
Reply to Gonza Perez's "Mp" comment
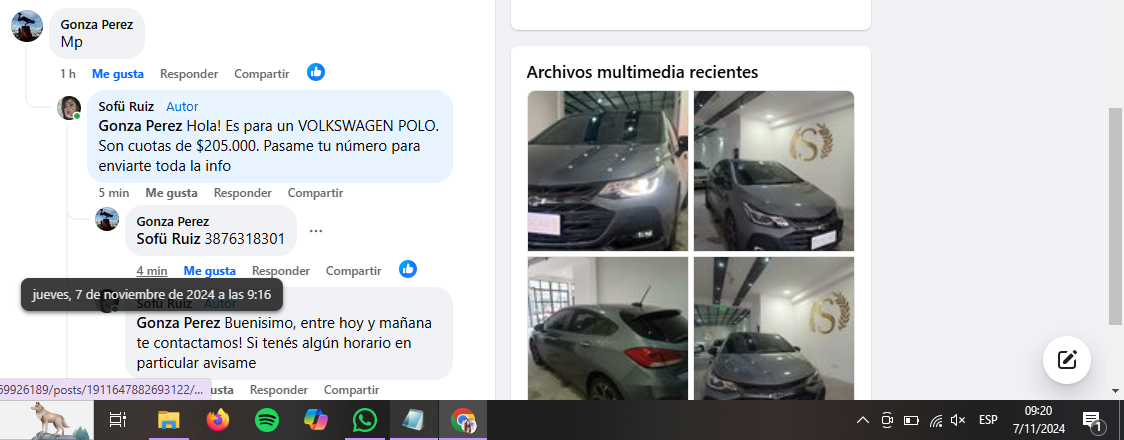point(189,74)
